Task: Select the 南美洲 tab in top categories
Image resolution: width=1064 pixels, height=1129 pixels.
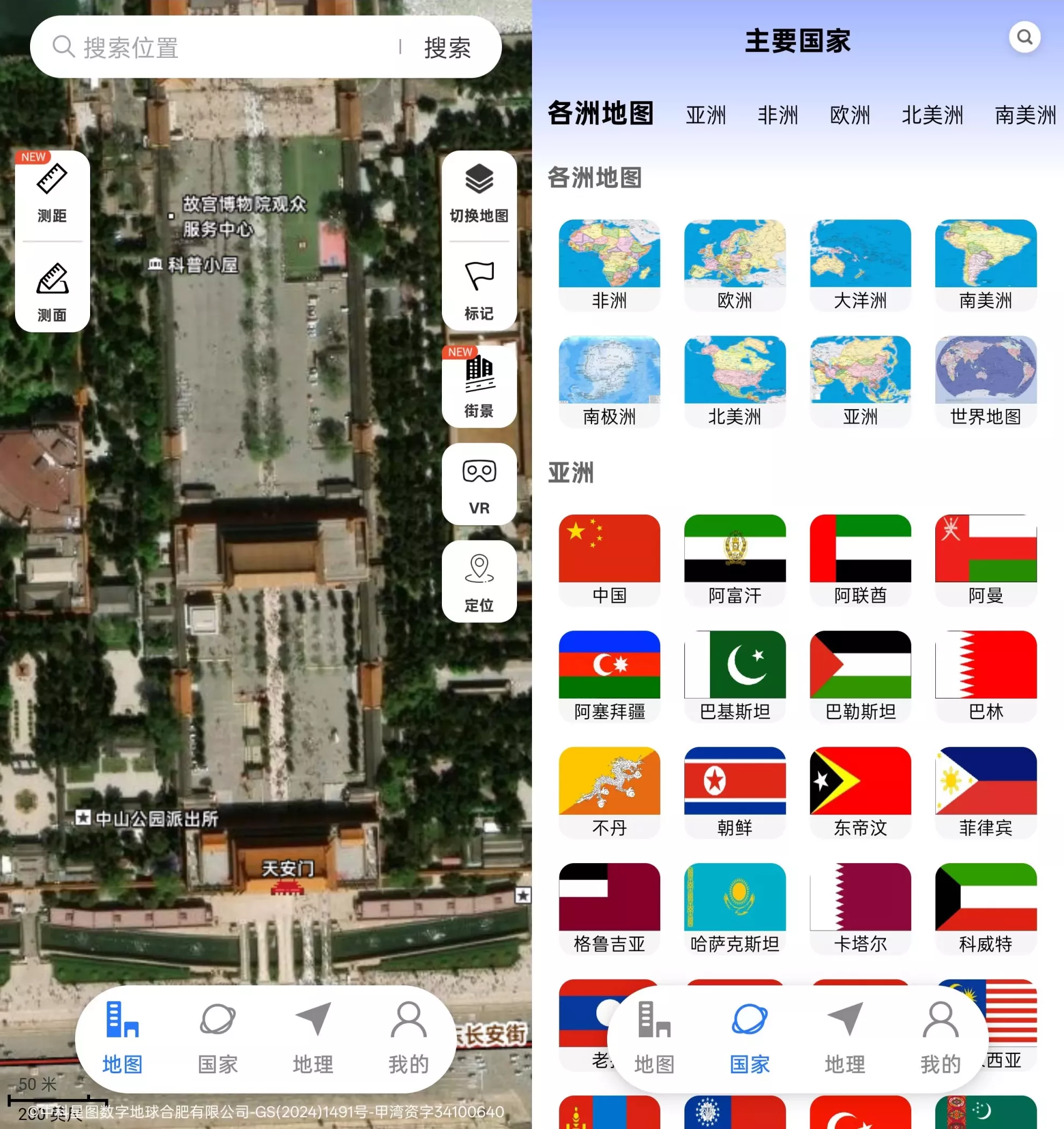Action: click(1024, 115)
